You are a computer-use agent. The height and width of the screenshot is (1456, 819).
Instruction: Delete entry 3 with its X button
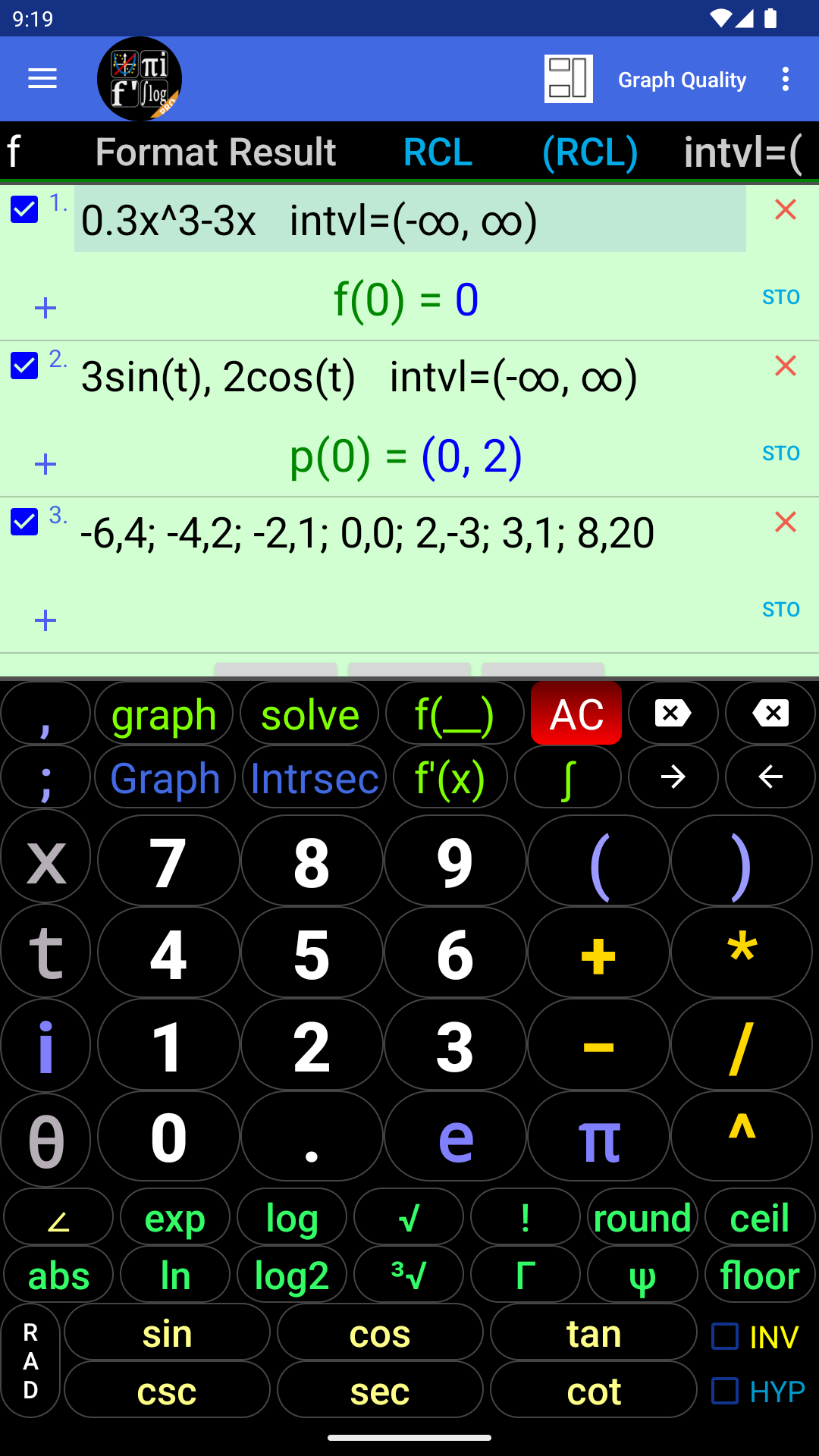(x=785, y=522)
